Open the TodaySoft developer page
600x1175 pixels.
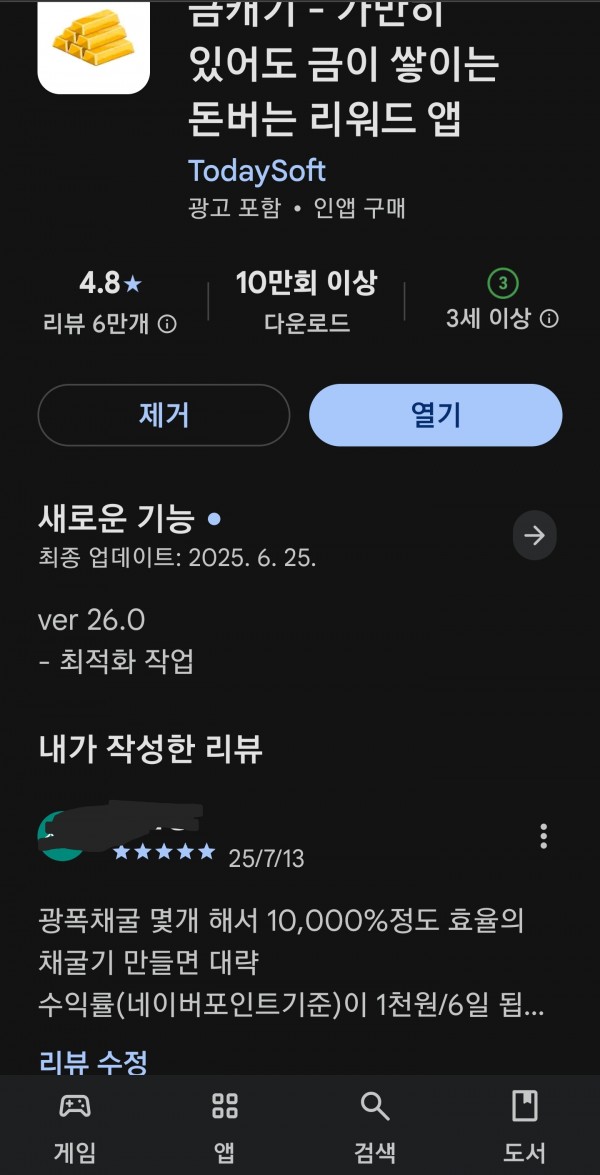point(256,171)
